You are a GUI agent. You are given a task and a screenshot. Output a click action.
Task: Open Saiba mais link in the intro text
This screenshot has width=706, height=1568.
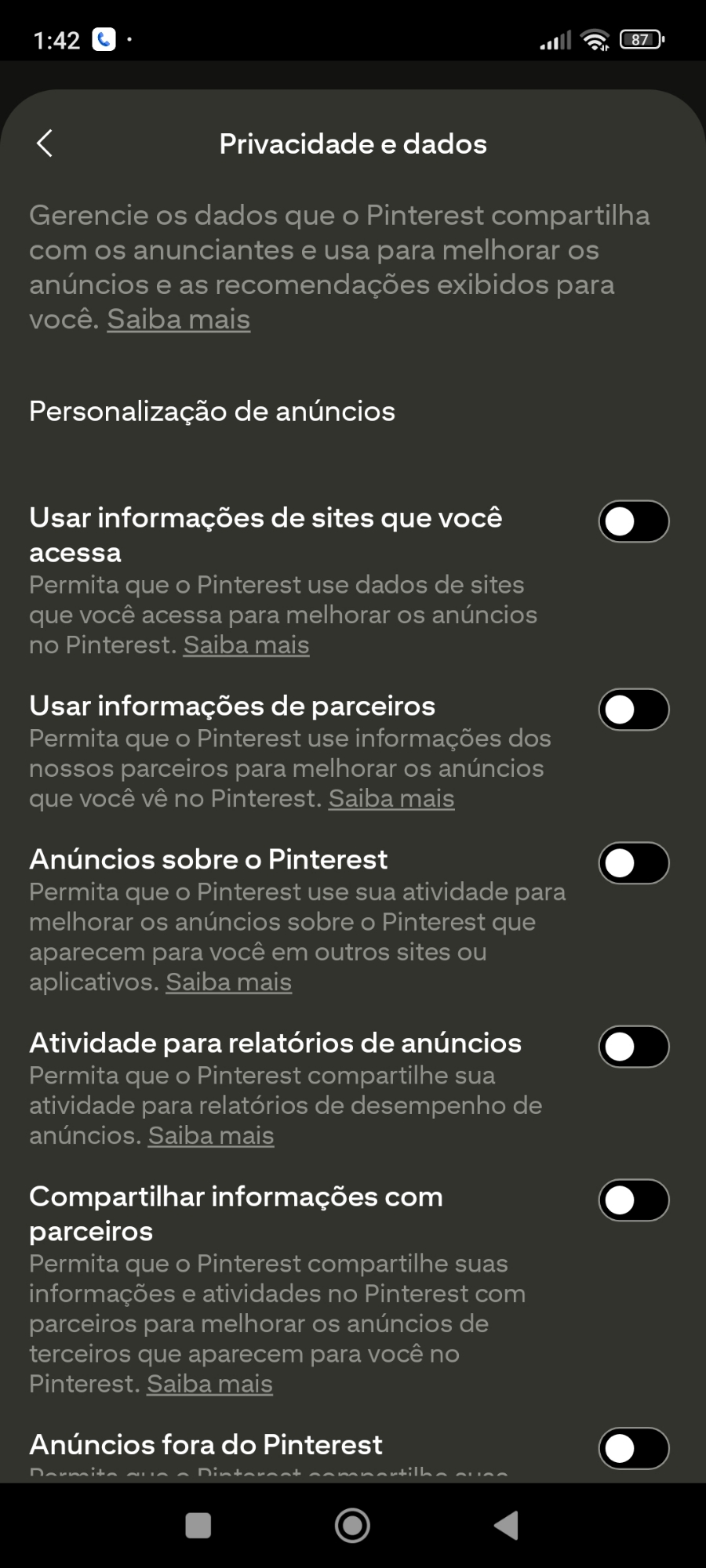click(179, 320)
